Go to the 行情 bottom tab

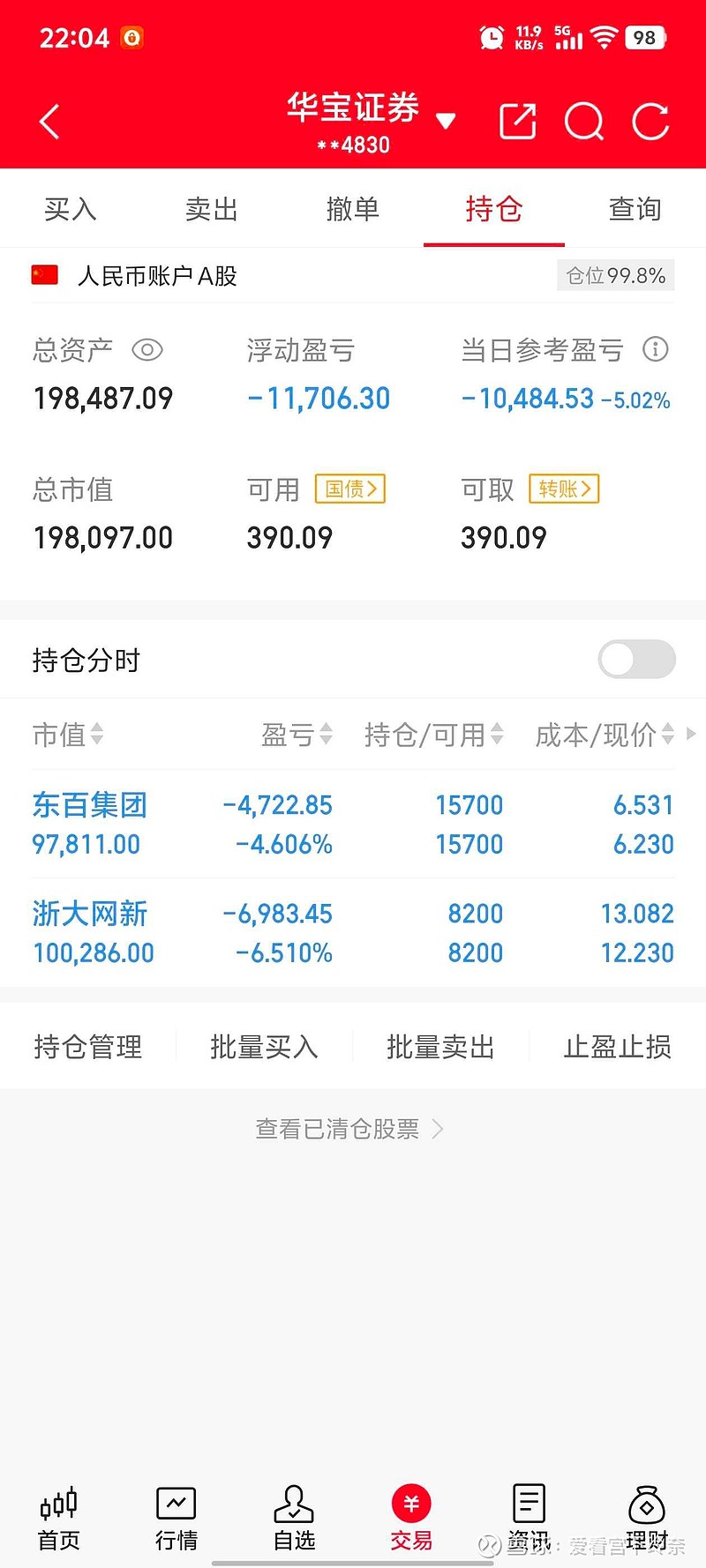[x=176, y=1519]
